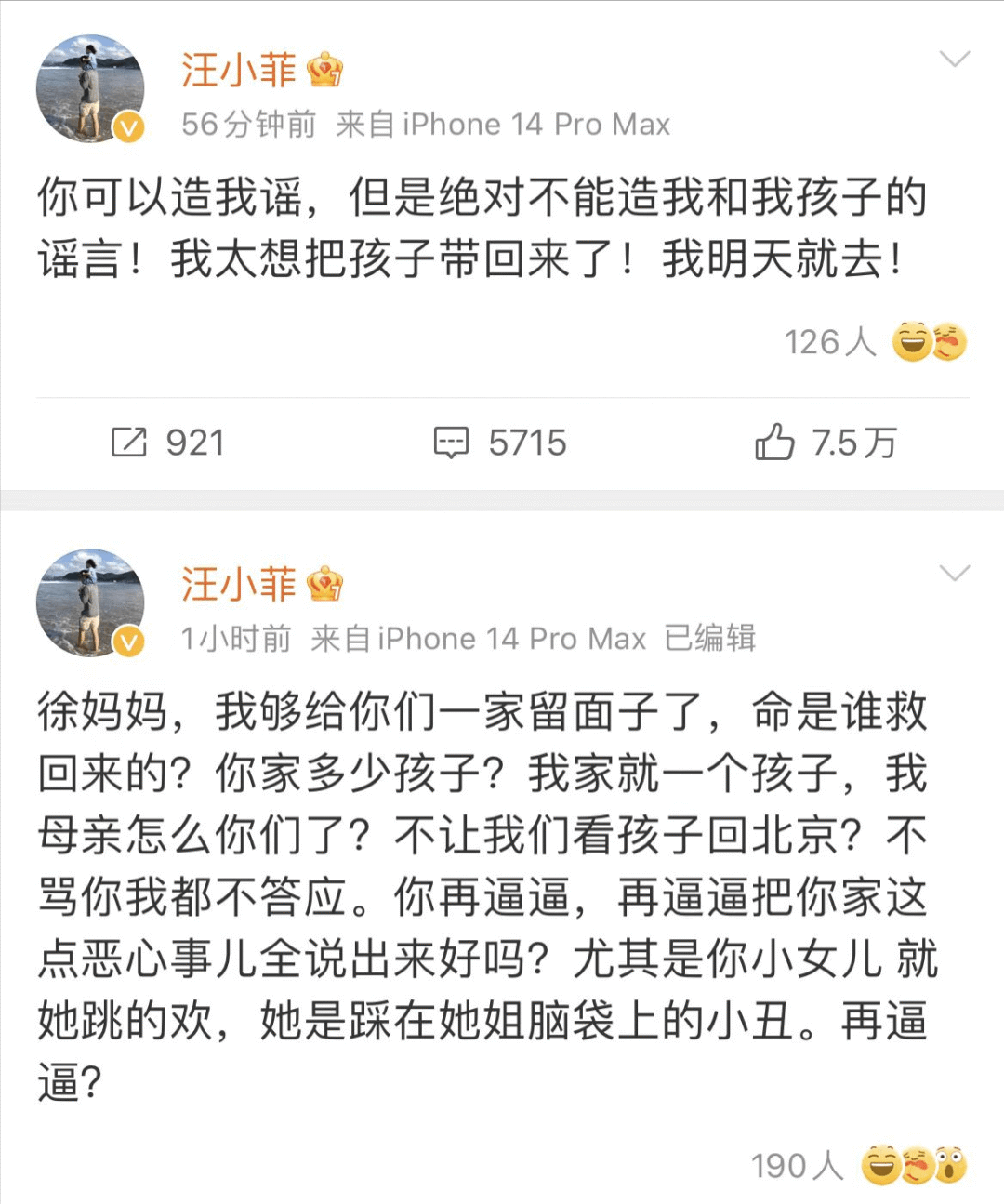The width and height of the screenshot is (1004, 1204).
Task: Tap the 汪小菲 username on the 1小时前 post
Action: (239, 585)
